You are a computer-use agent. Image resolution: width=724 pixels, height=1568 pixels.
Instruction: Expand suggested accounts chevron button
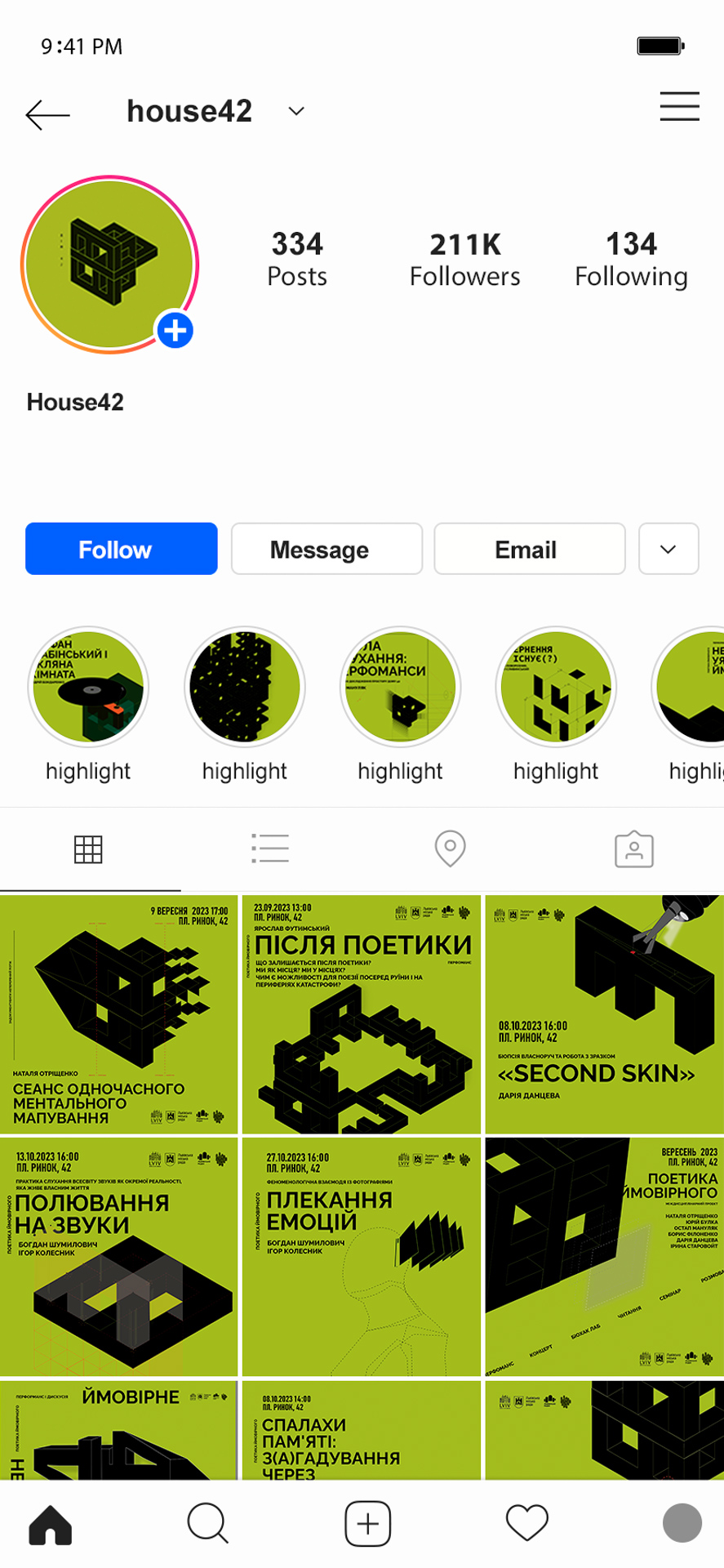(668, 550)
